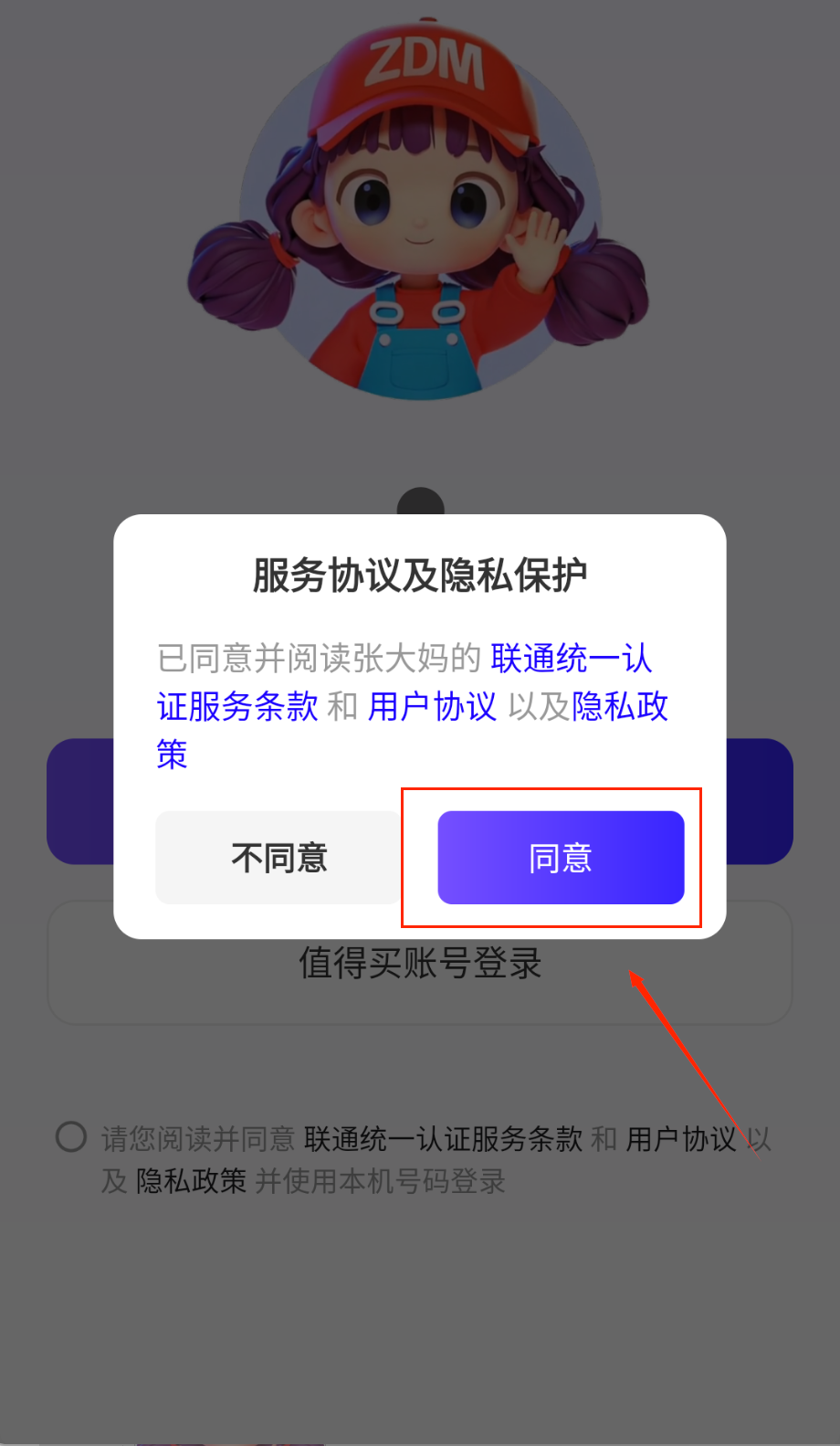Image resolution: width=840 pixels, height=1446 pixels.
Task: Tap 不同意 to decline the agreement
Action: pos(278,858)
